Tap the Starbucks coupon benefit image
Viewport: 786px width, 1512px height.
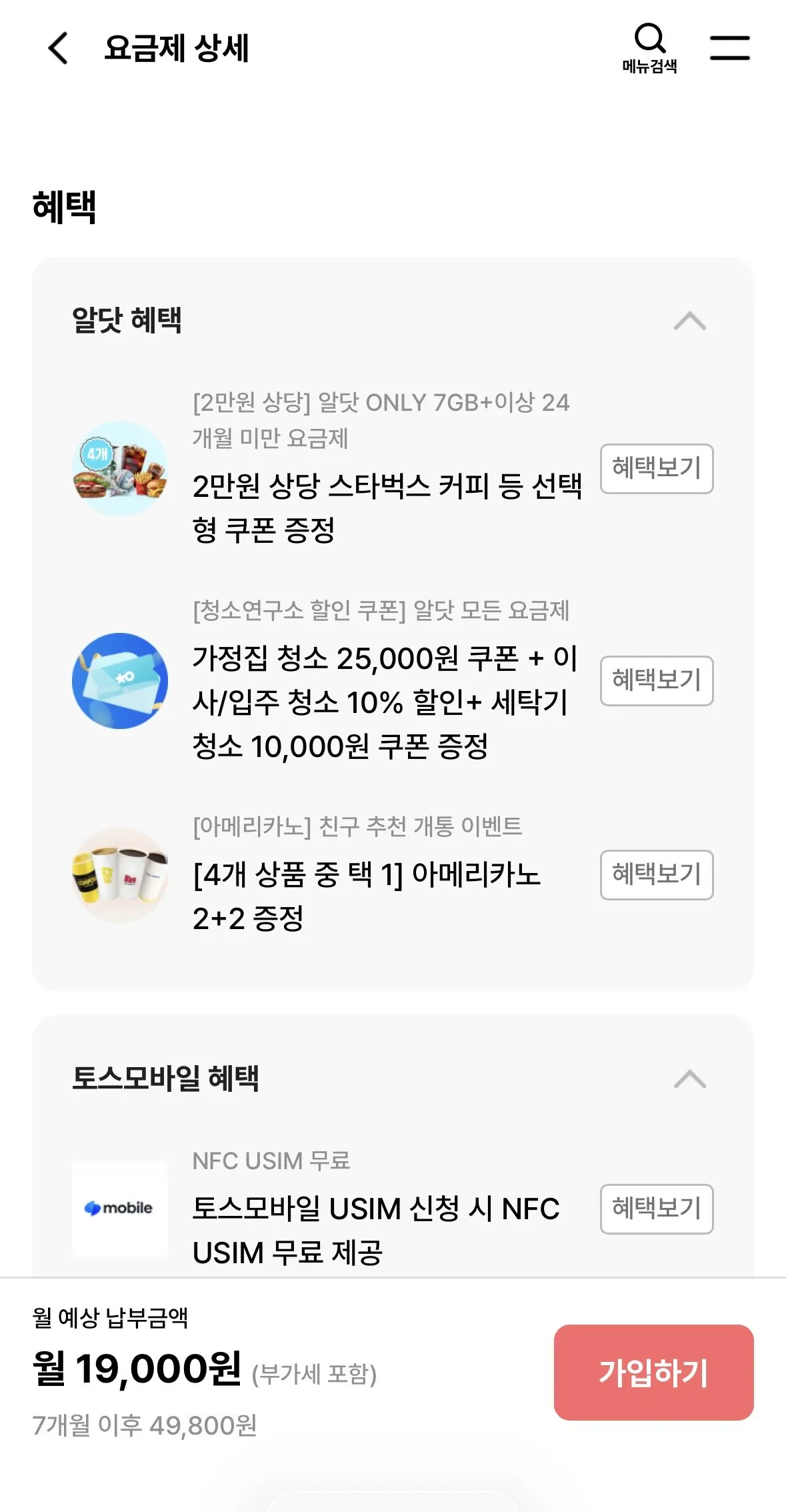[120, 468]
